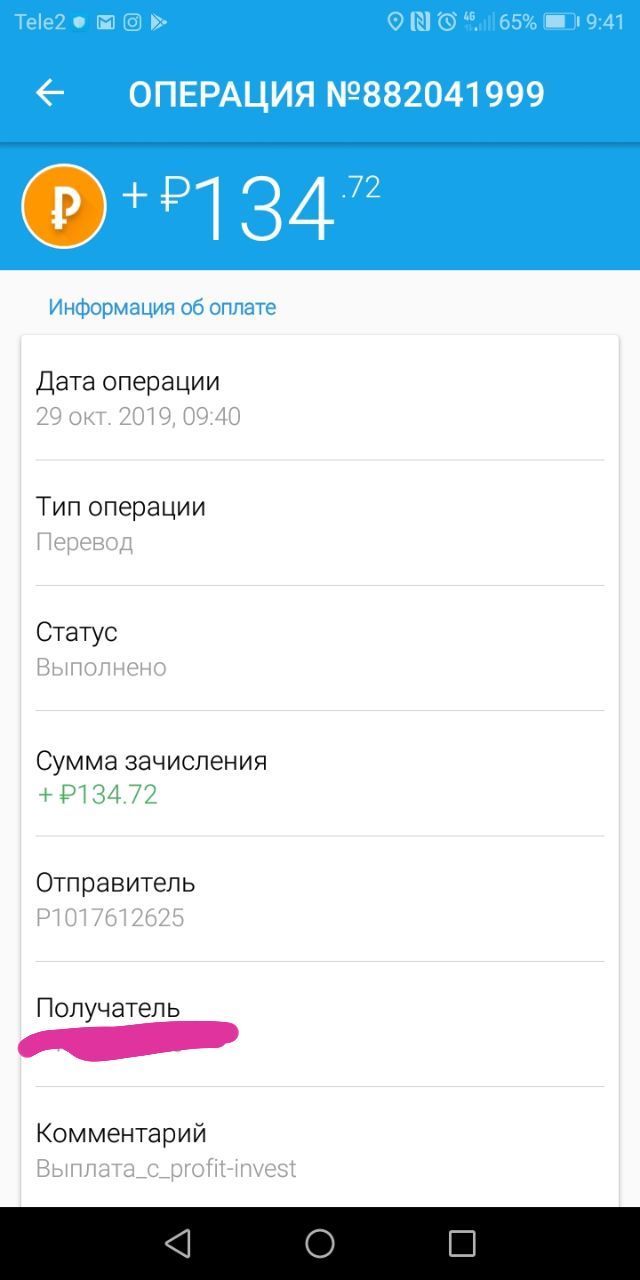Open the recent apps overview

click(x=462, y=1243)
